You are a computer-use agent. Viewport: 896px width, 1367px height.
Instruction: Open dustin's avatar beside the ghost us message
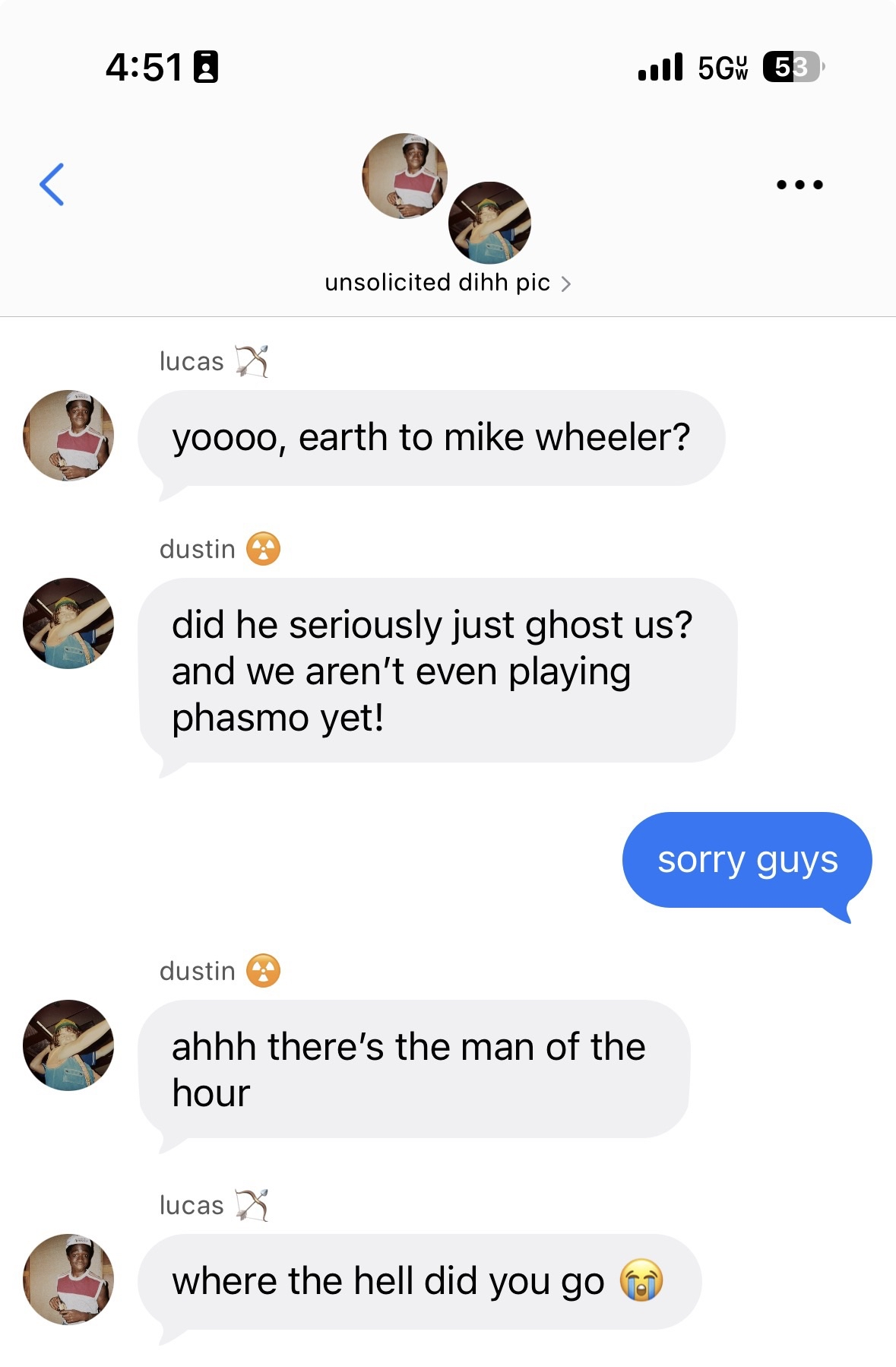tap(68, 623)
